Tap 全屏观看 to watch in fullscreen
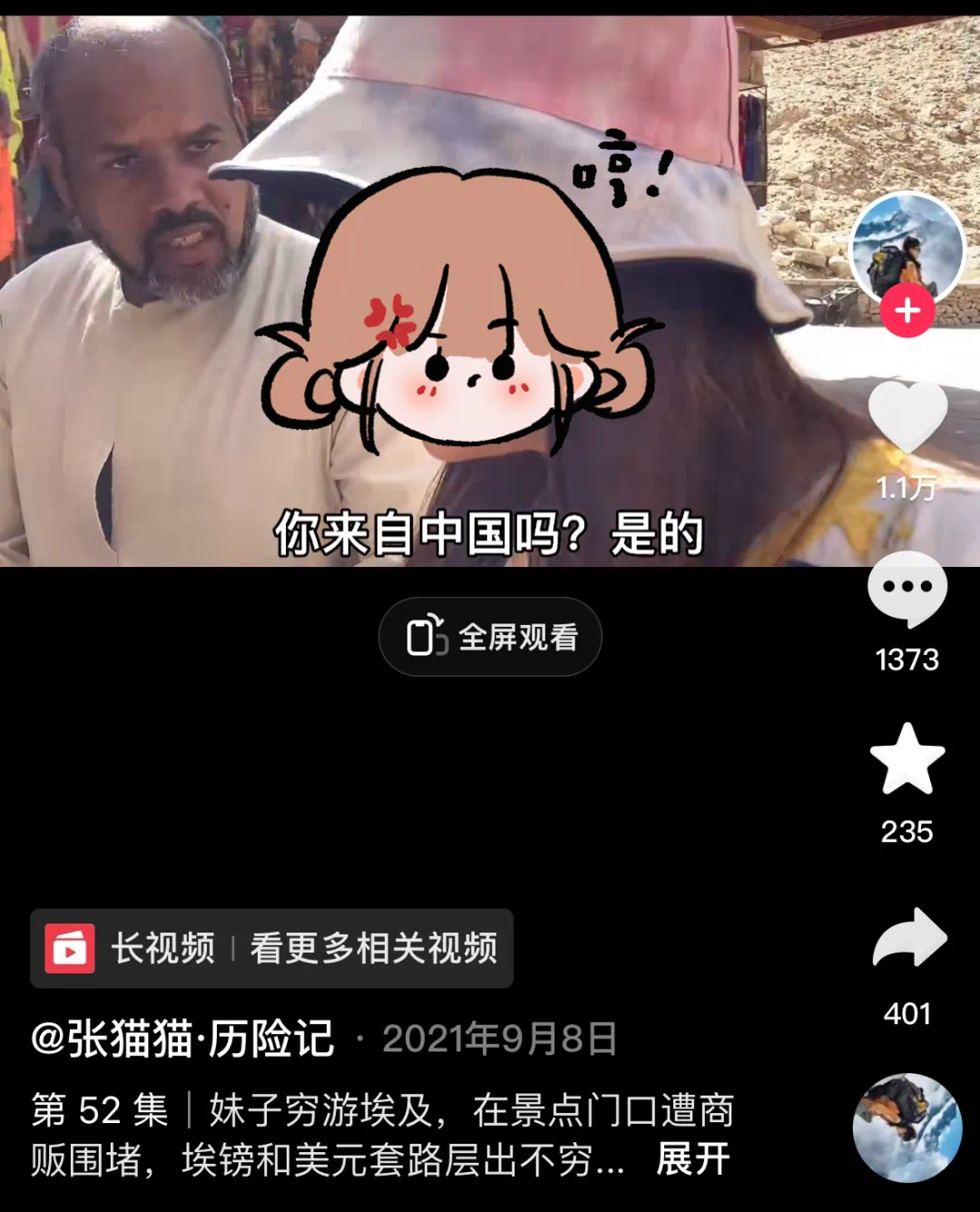 (x=490, y=637)
